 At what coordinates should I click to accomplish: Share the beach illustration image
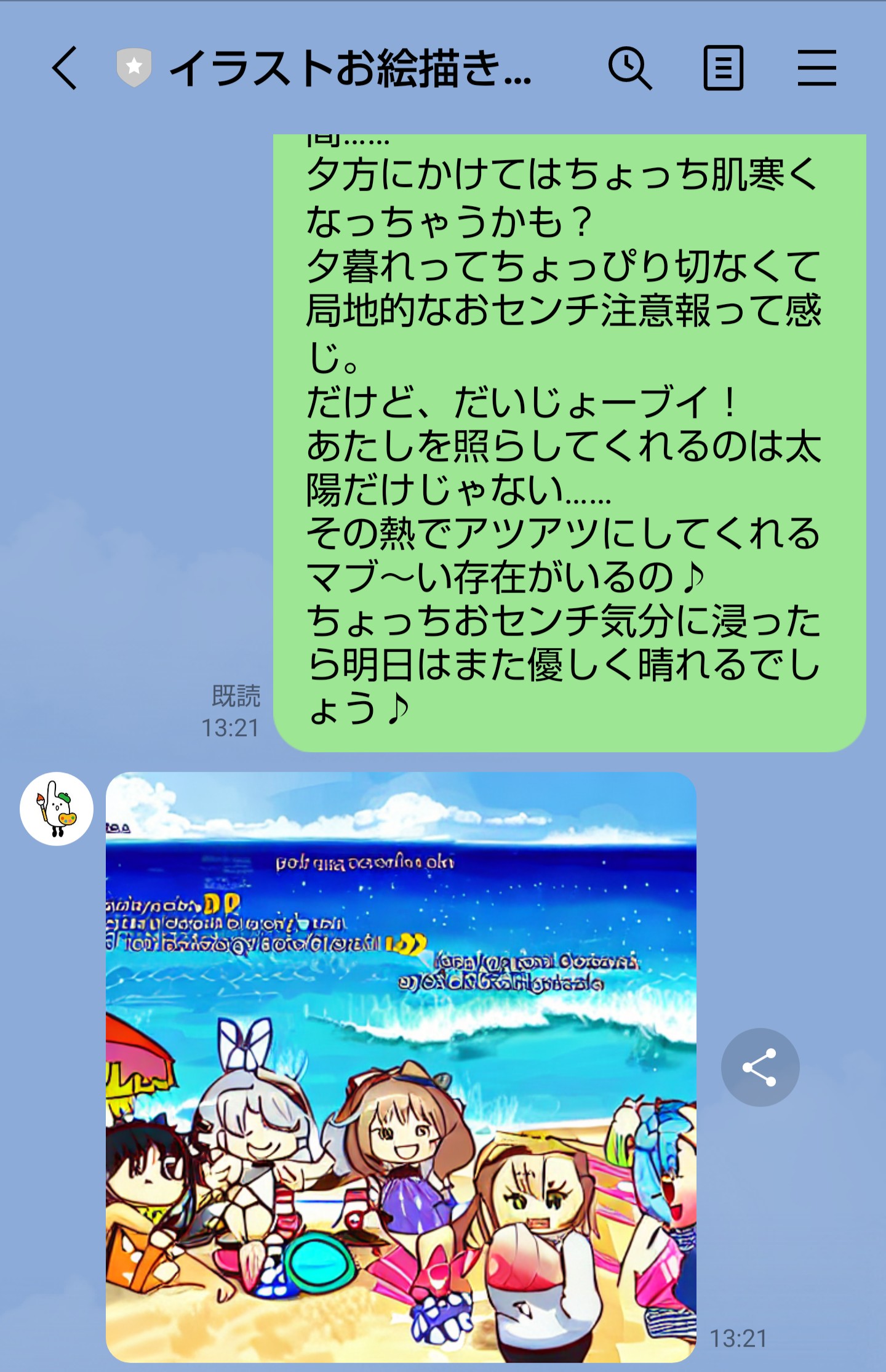coord(760,1067)
